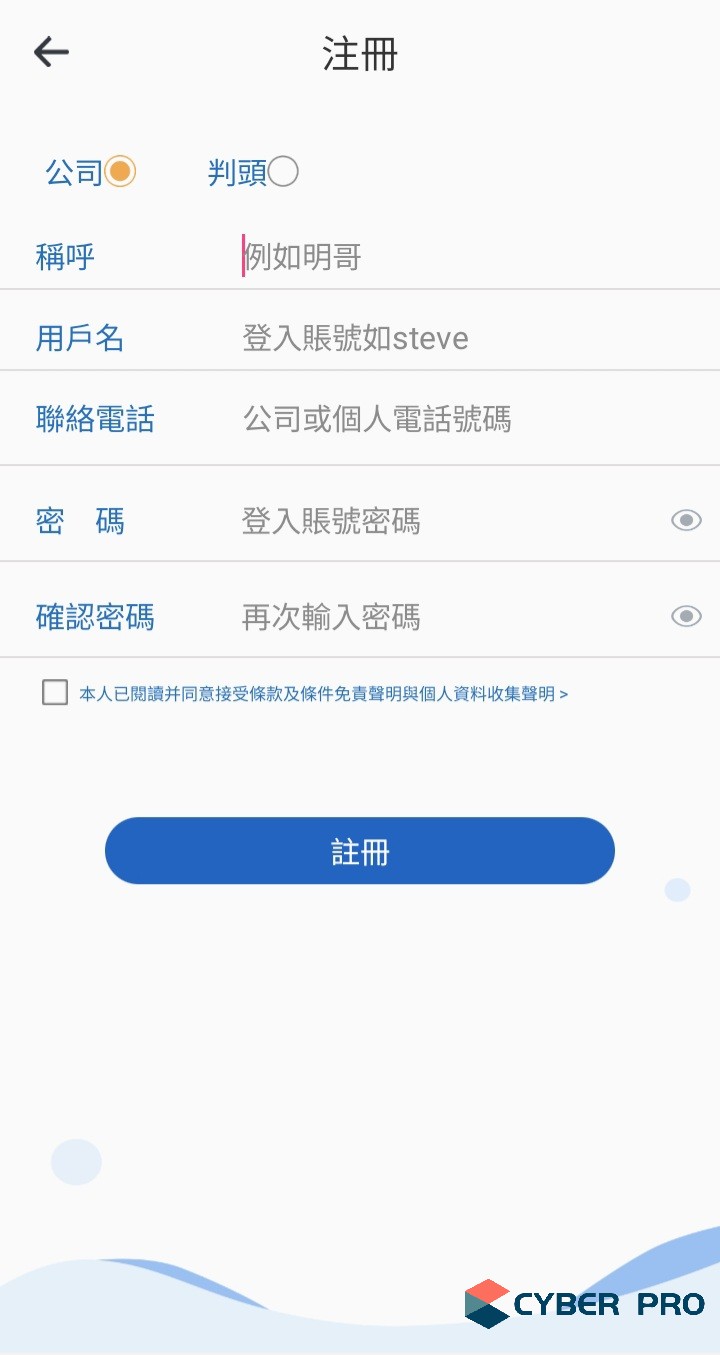Select the 公司 radio option
Viewport: 720px width, 1355px height.
pyautogui.click(x=120, y=172)
